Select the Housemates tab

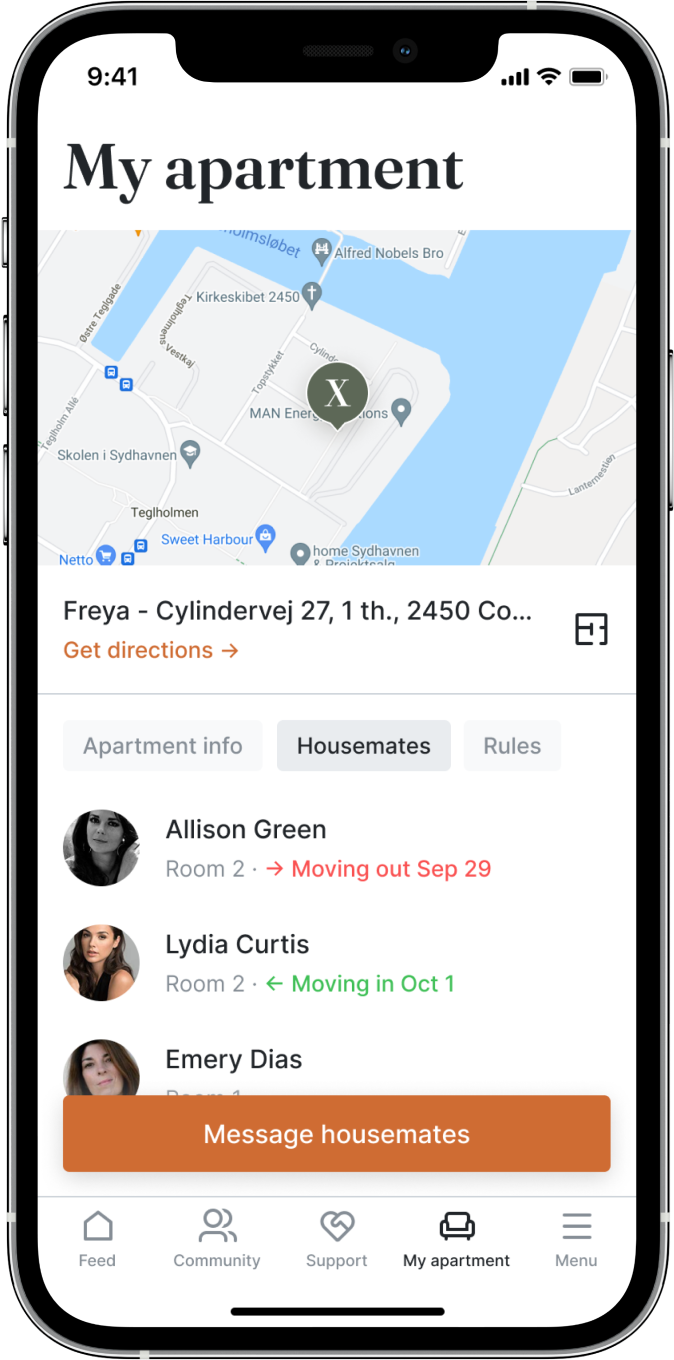pyautogui.click(x=364, y=746)
